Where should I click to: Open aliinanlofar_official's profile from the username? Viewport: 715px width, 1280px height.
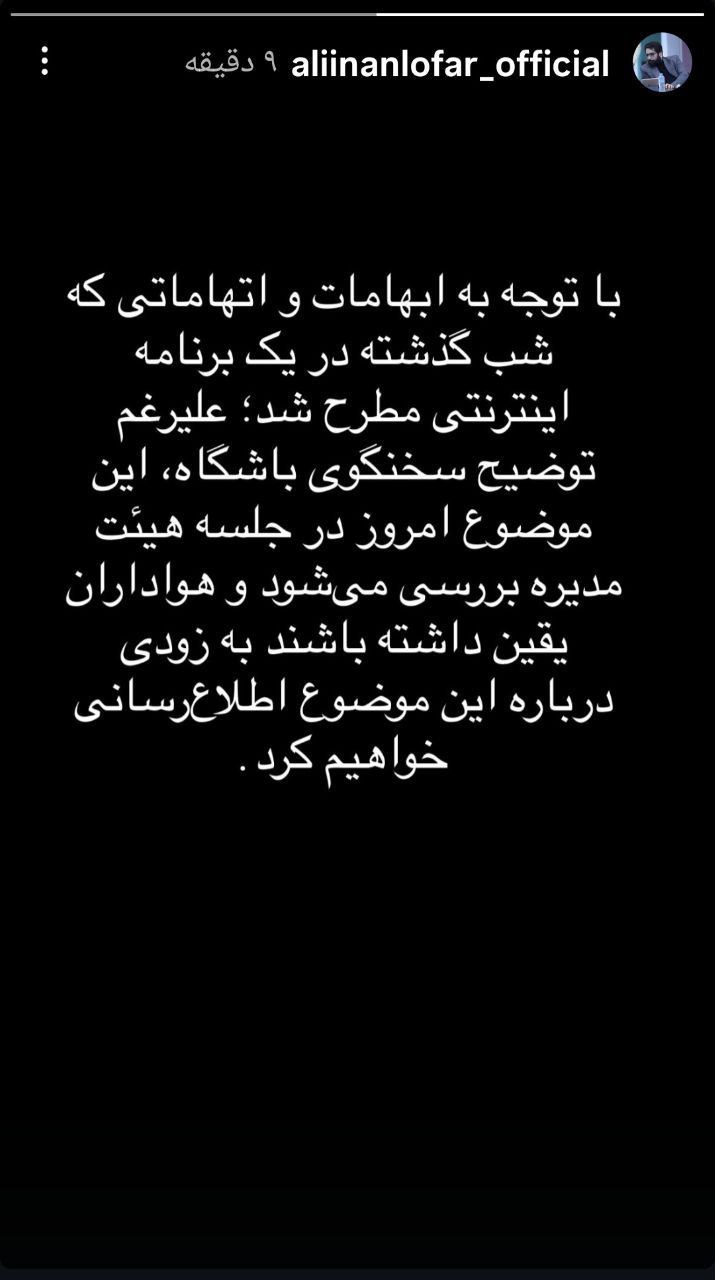pyautogui.click(x=450, y=64)
